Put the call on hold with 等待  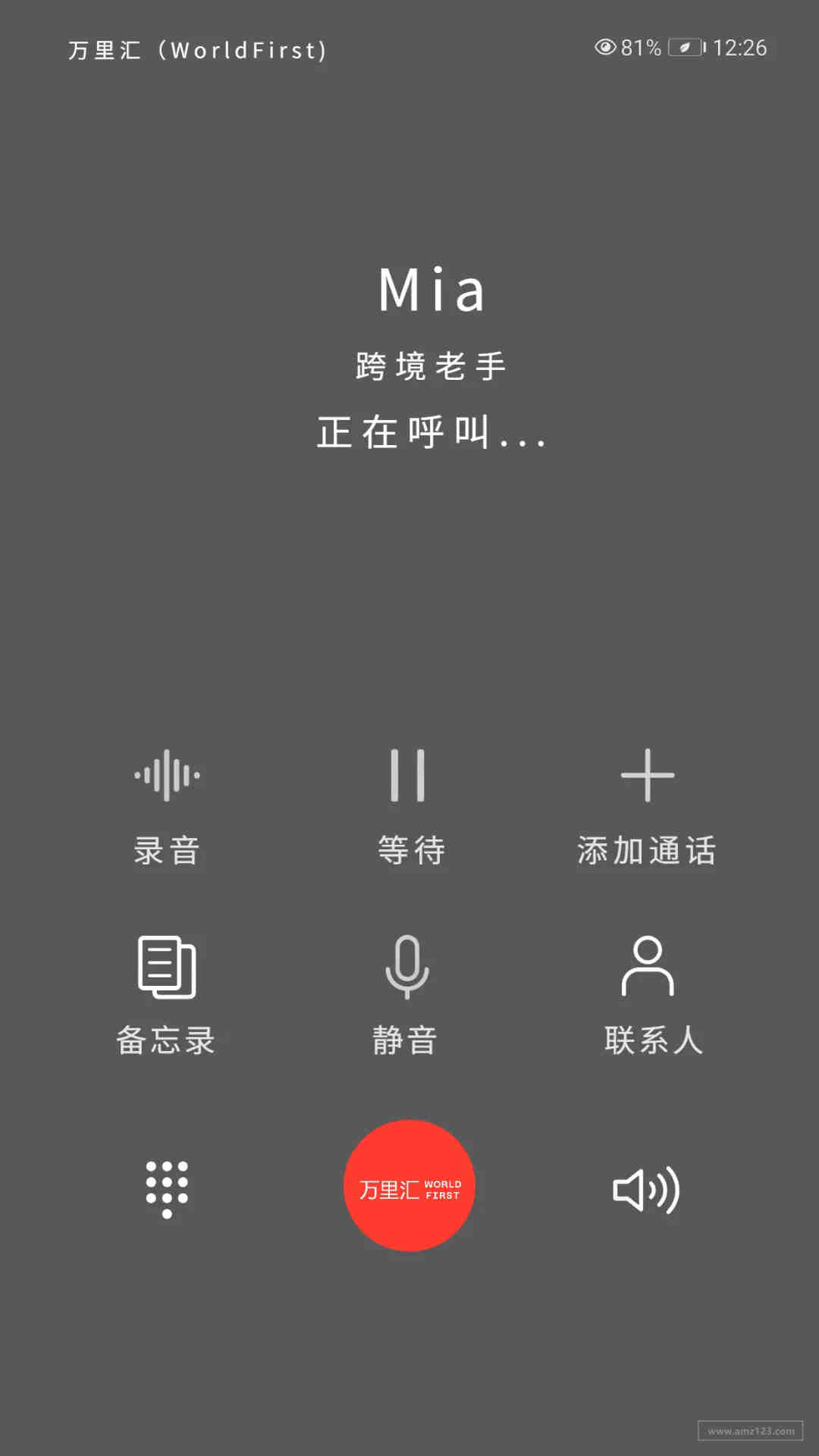pyautogui.click(x=410, y=807)
